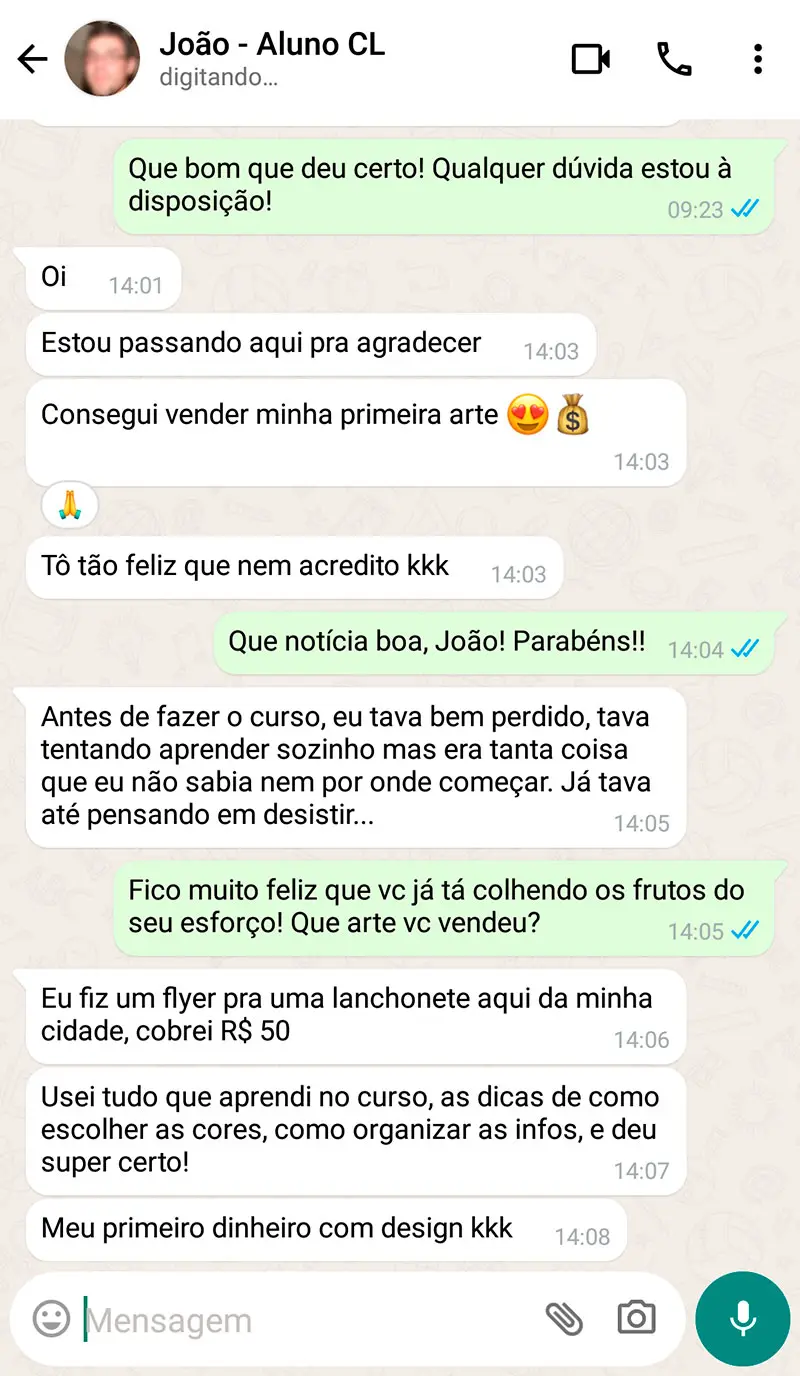This screenshot has width=800, height=1376.
Task: Open João's profile picture
Action: [x=102, y=60]
